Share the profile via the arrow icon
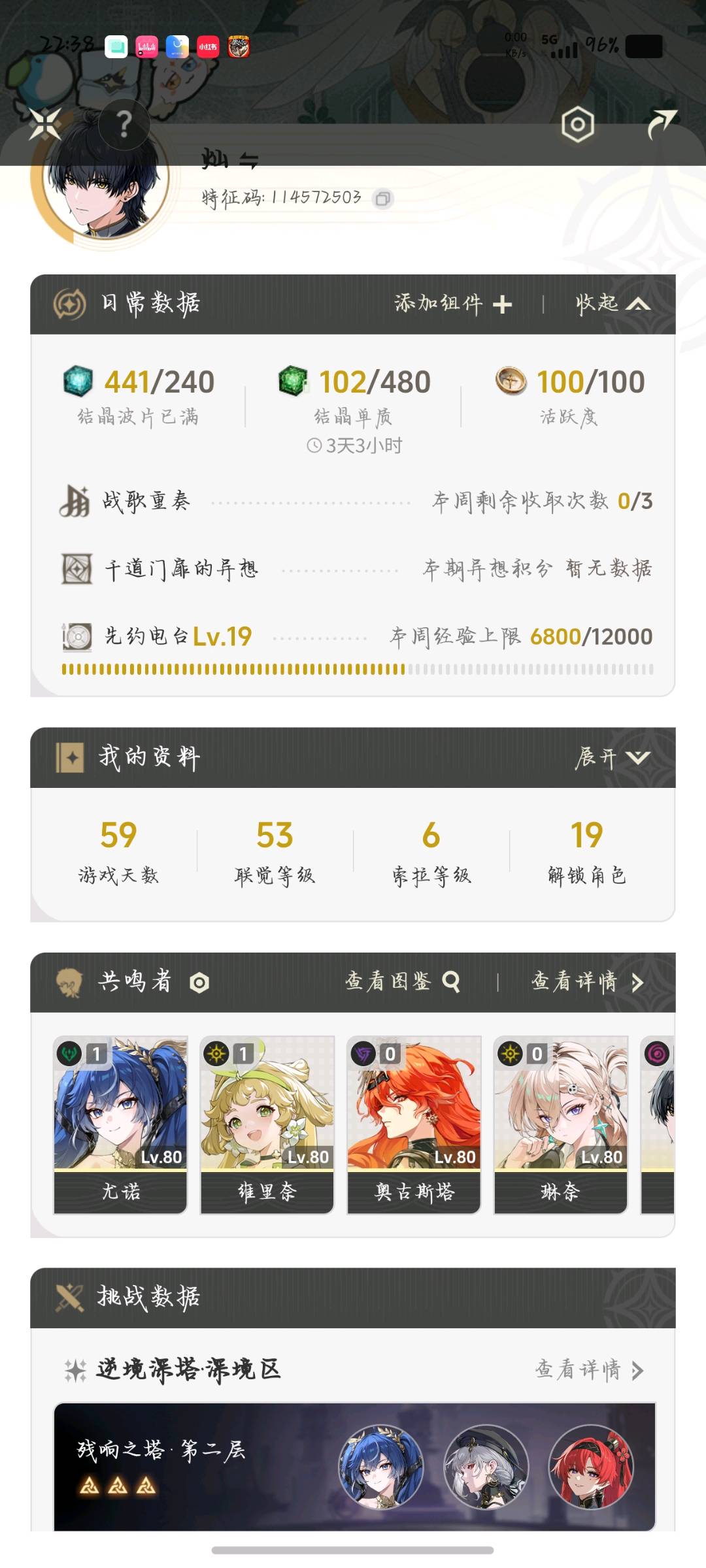 (662, 124)
